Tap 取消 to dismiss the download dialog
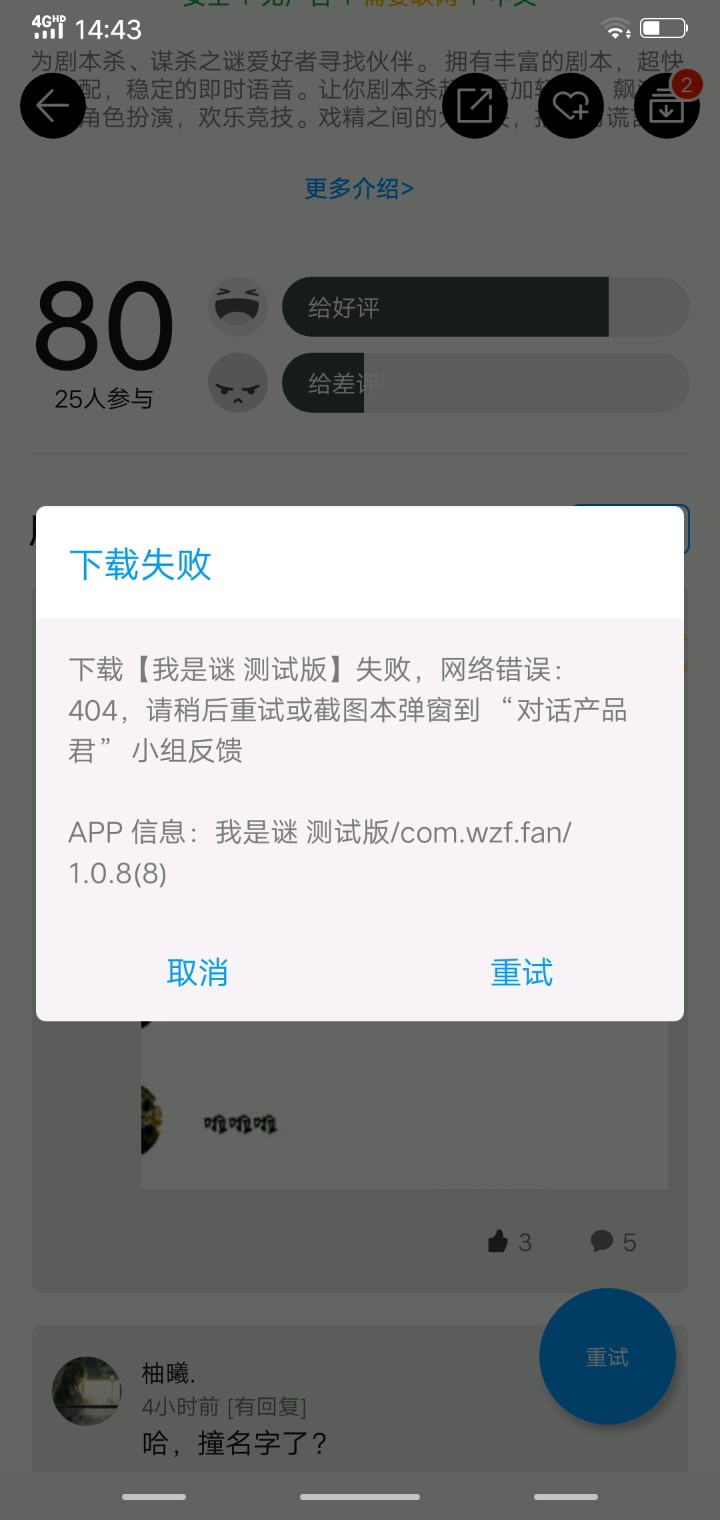The width and height of the screenshot is (720, 1520). pos(197,972)
